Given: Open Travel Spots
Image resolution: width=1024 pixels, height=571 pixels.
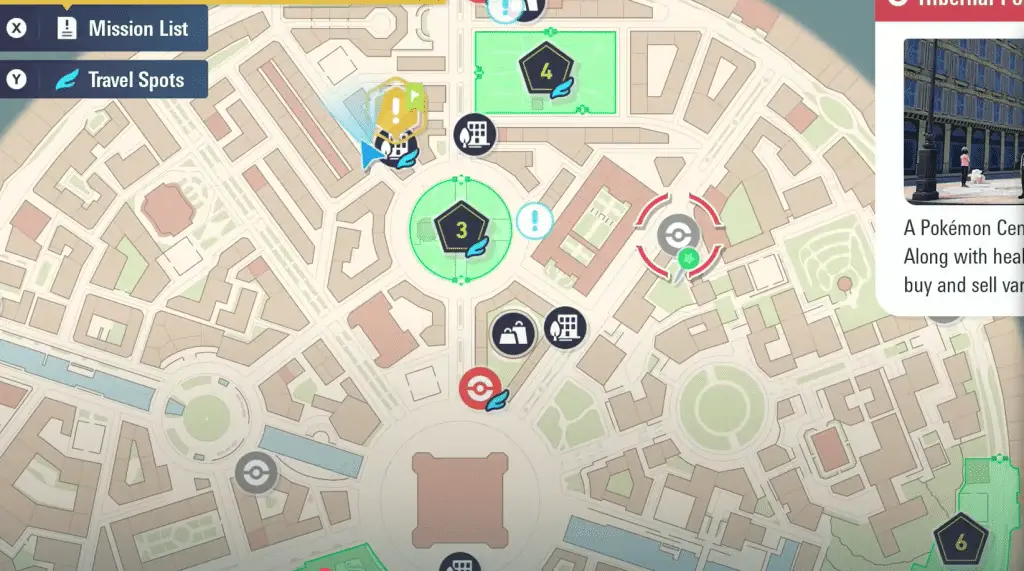Looking at the screenshot, I should tap(110, 80).
